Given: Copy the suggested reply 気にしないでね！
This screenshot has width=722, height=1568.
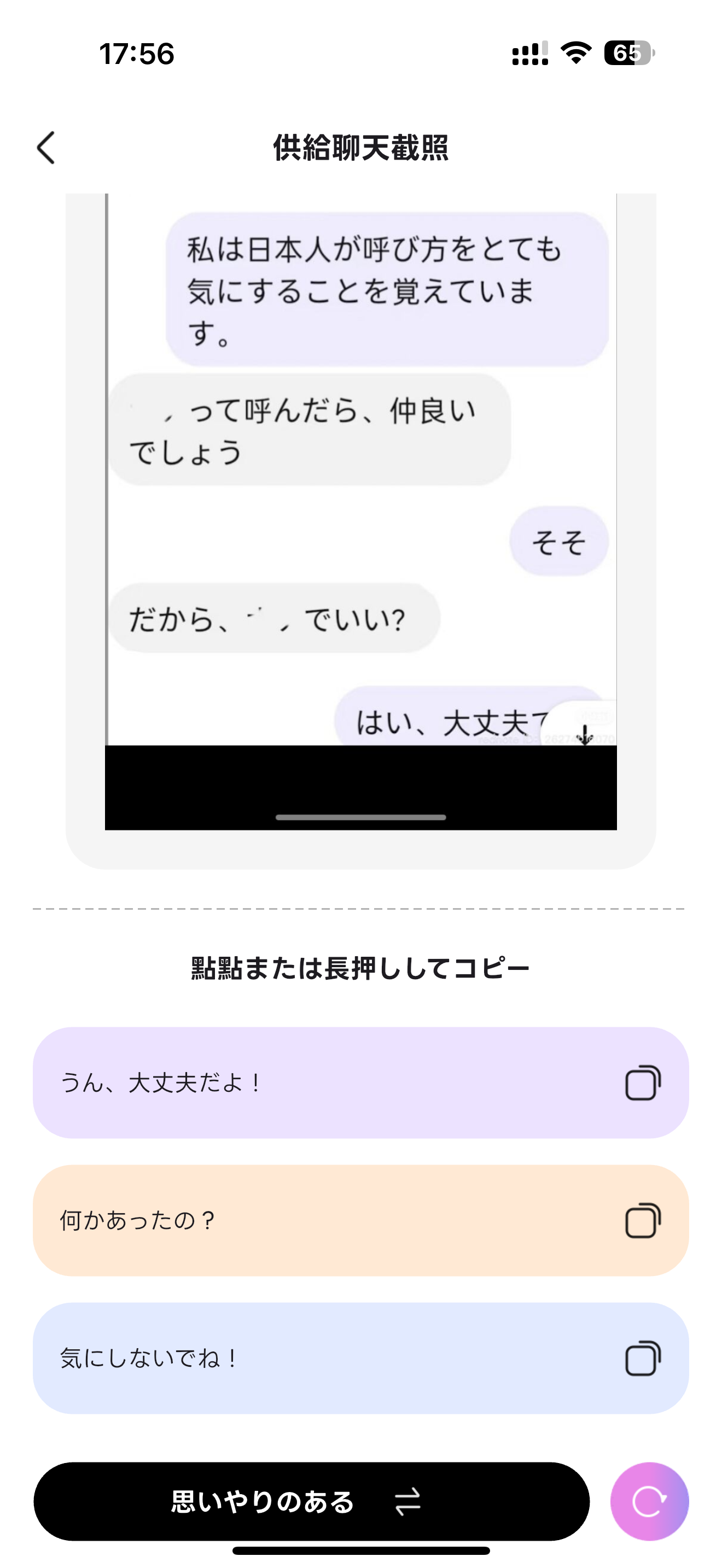Looking at the screenshot, I should click(643, 1358).
